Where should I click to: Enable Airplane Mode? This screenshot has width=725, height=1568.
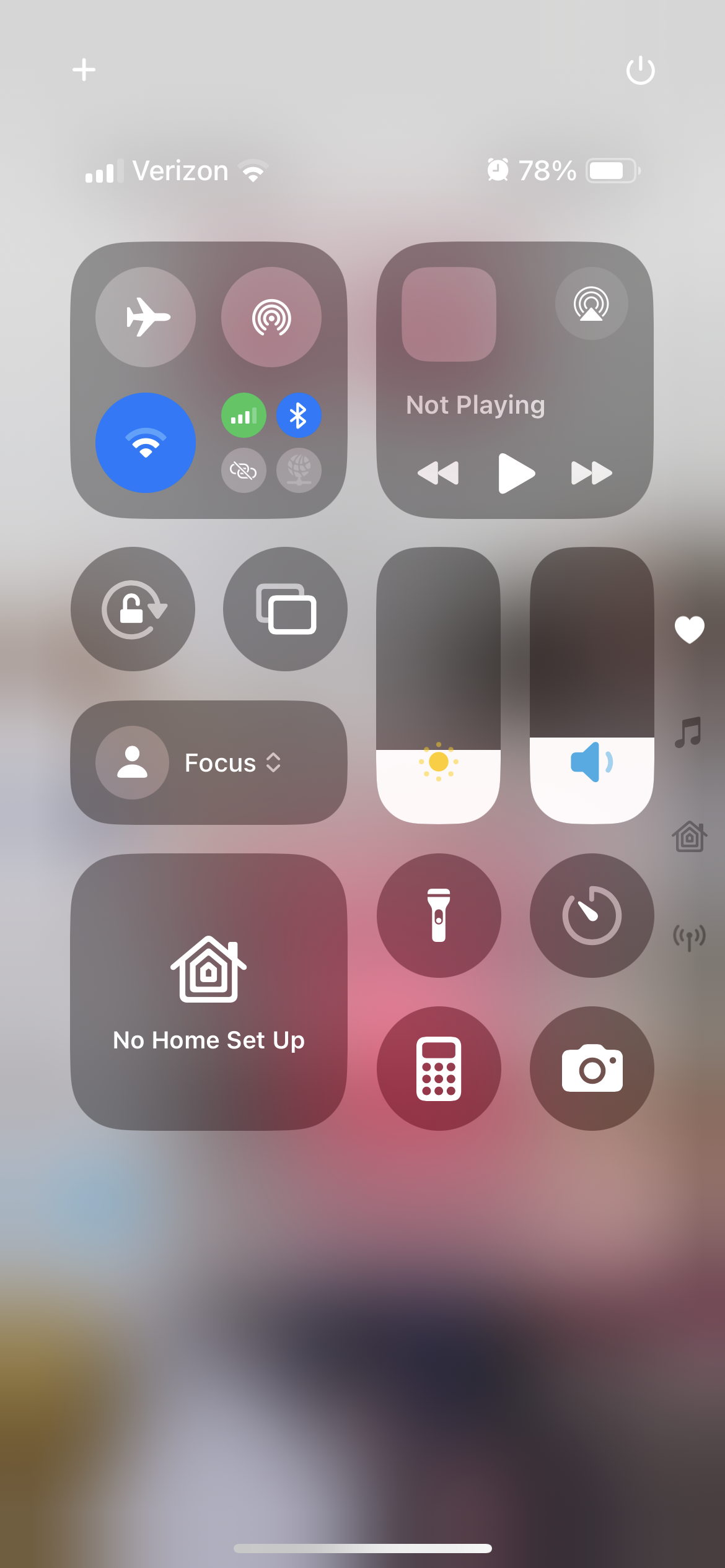point(146,317)
